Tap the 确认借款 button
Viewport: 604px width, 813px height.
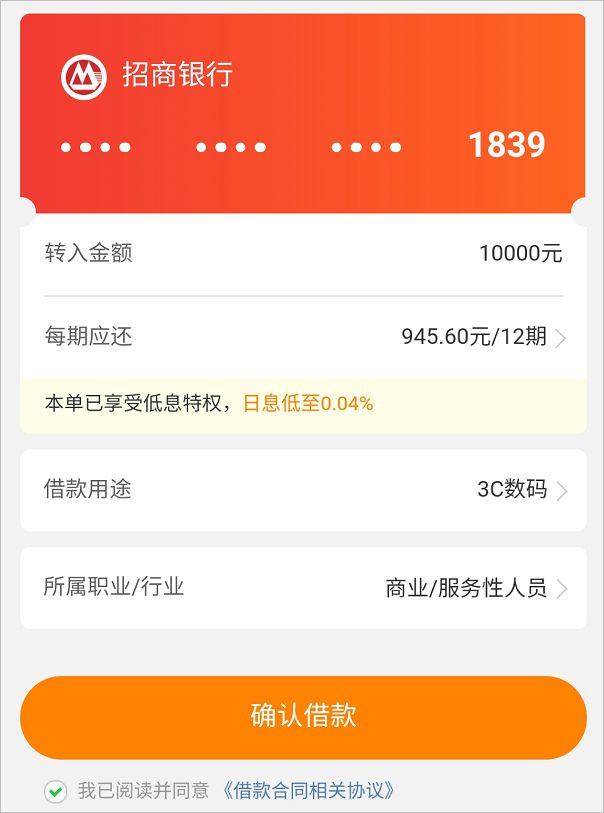click(x=303, y=716)
